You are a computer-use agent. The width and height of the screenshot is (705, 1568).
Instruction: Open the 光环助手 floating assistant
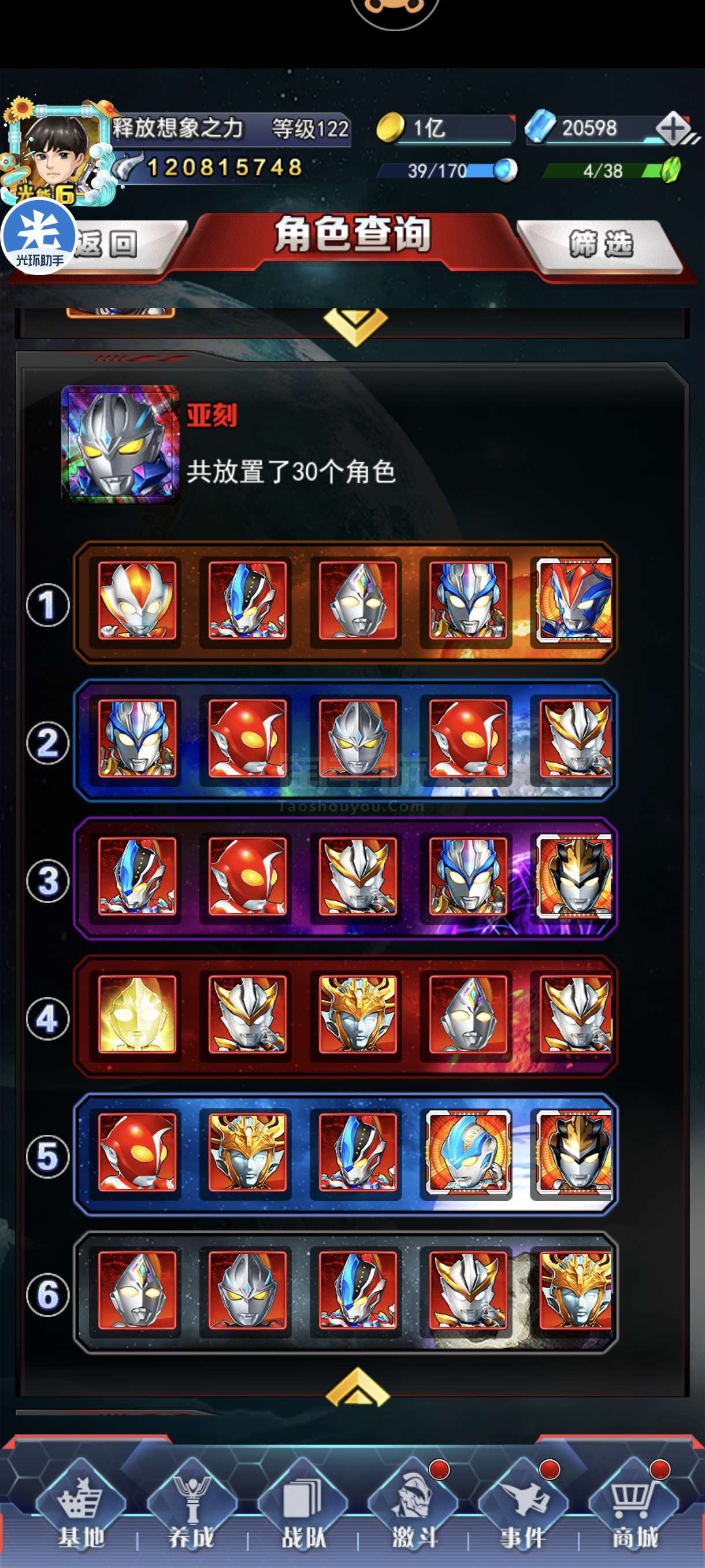[39, 236]
